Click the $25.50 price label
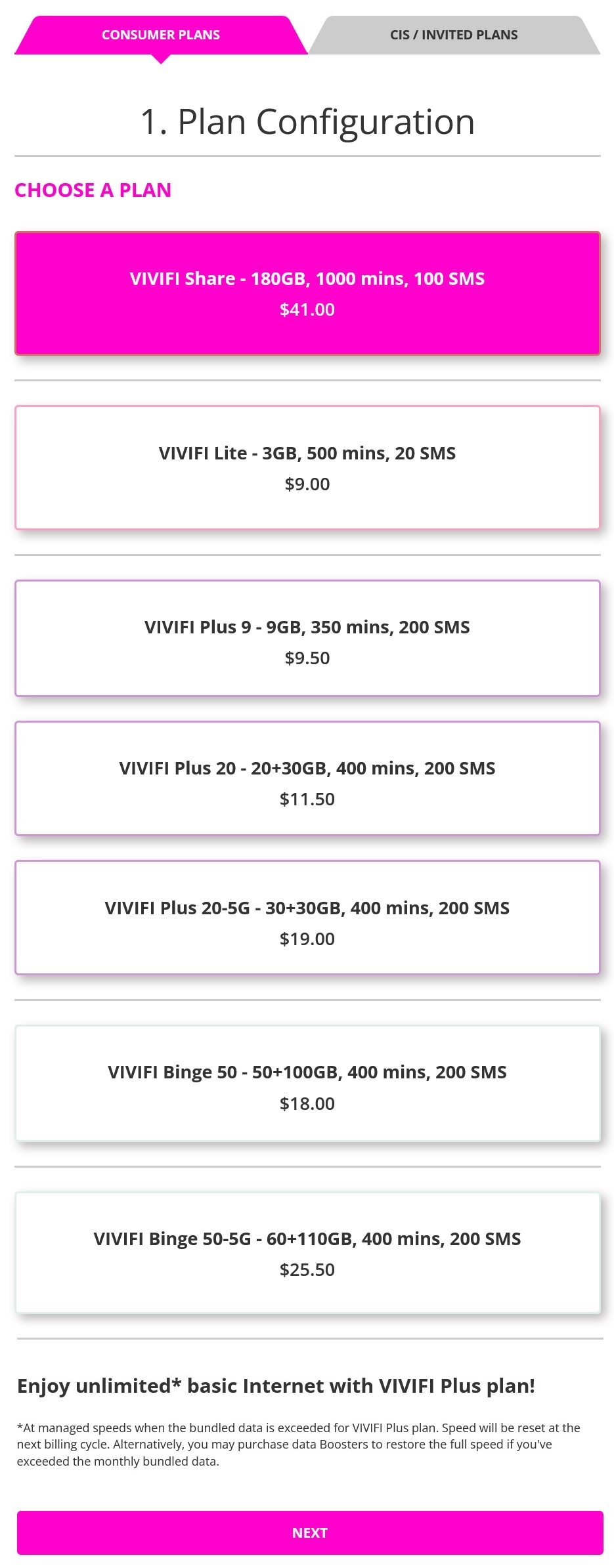Viewport: 614px width, 1568px height. click(307, 1269)
